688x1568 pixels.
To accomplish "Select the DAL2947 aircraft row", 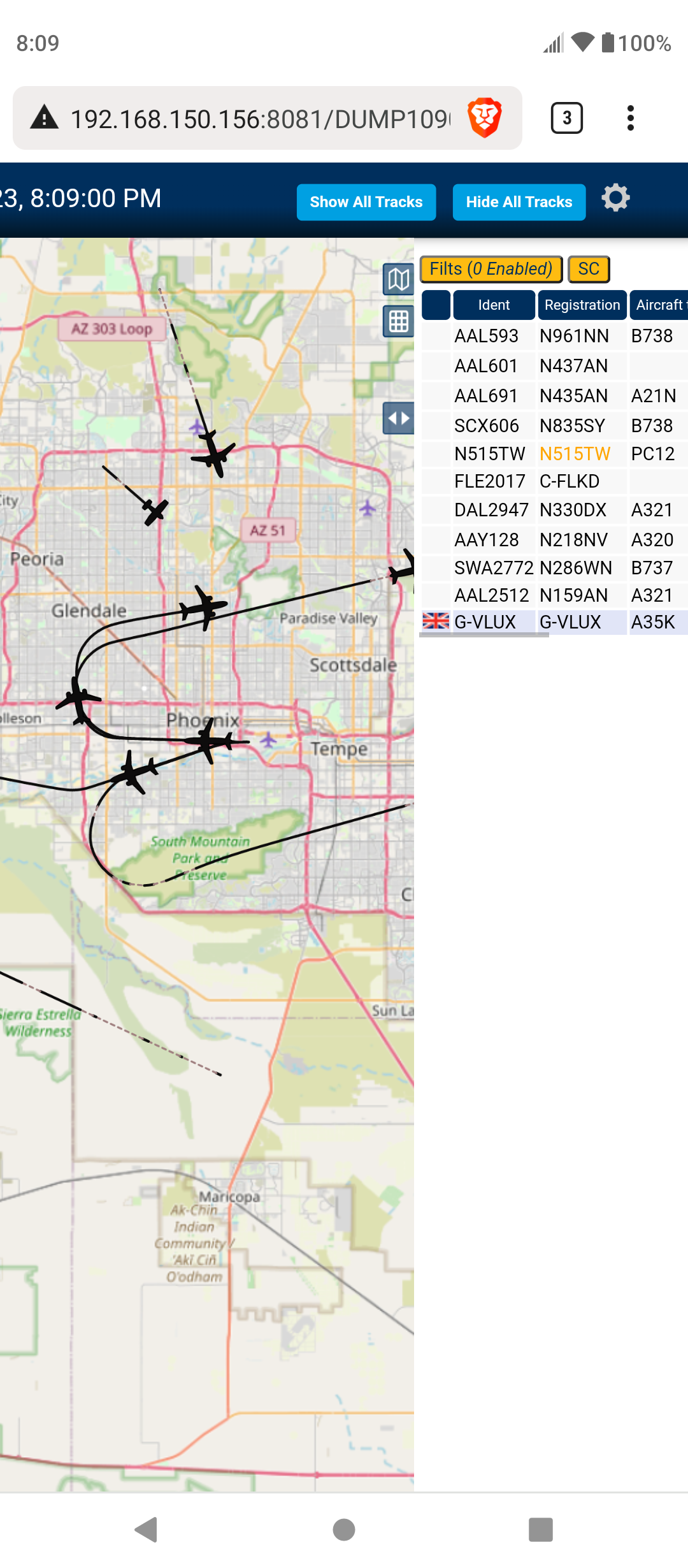I will (554, 510).
